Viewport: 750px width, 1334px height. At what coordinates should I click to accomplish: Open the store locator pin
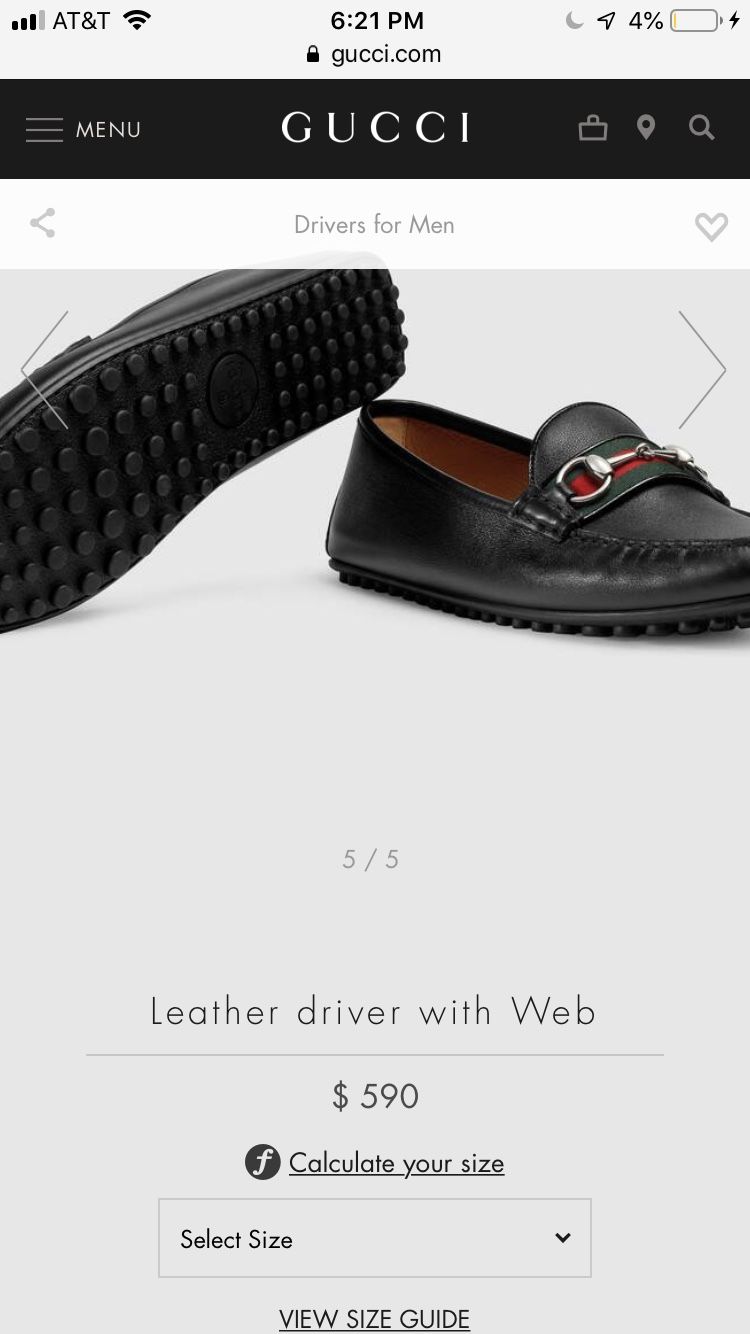(x=646, y=128)
